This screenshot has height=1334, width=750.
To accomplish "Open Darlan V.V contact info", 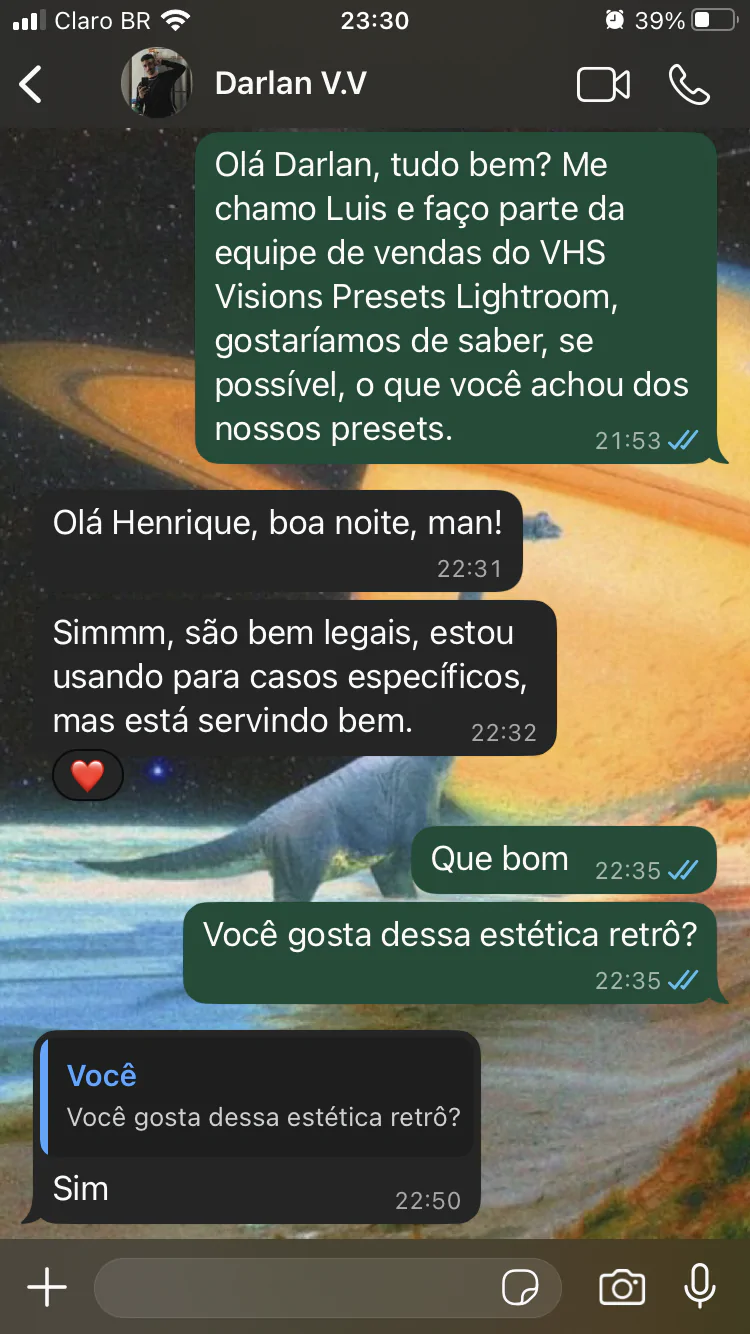I will [290, 84].
